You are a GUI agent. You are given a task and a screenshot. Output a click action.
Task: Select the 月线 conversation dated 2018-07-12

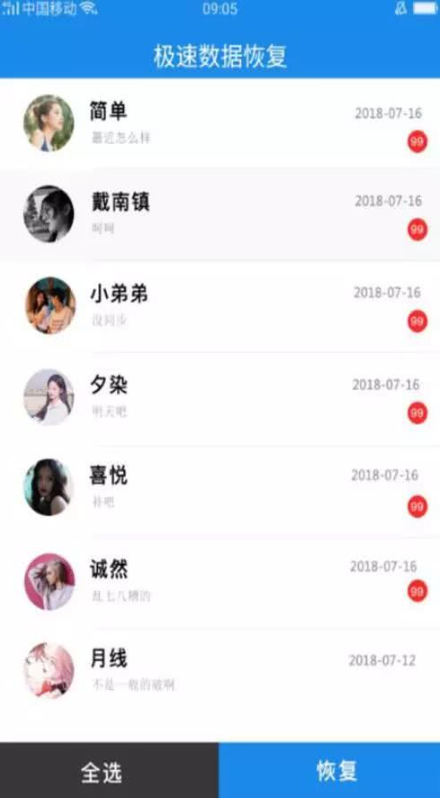click(x=220, y=673)
